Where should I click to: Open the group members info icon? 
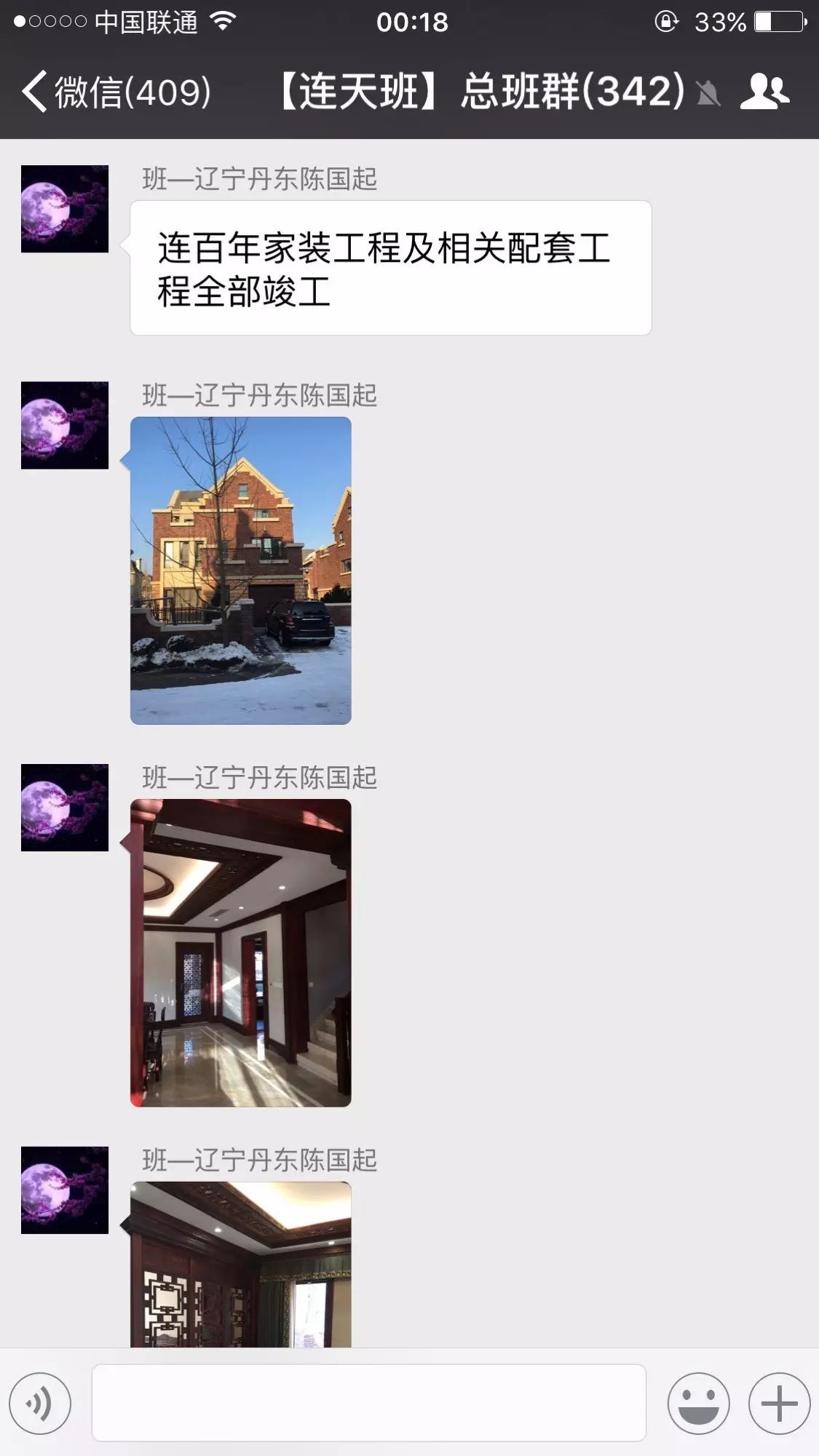(x=764, y=92)
